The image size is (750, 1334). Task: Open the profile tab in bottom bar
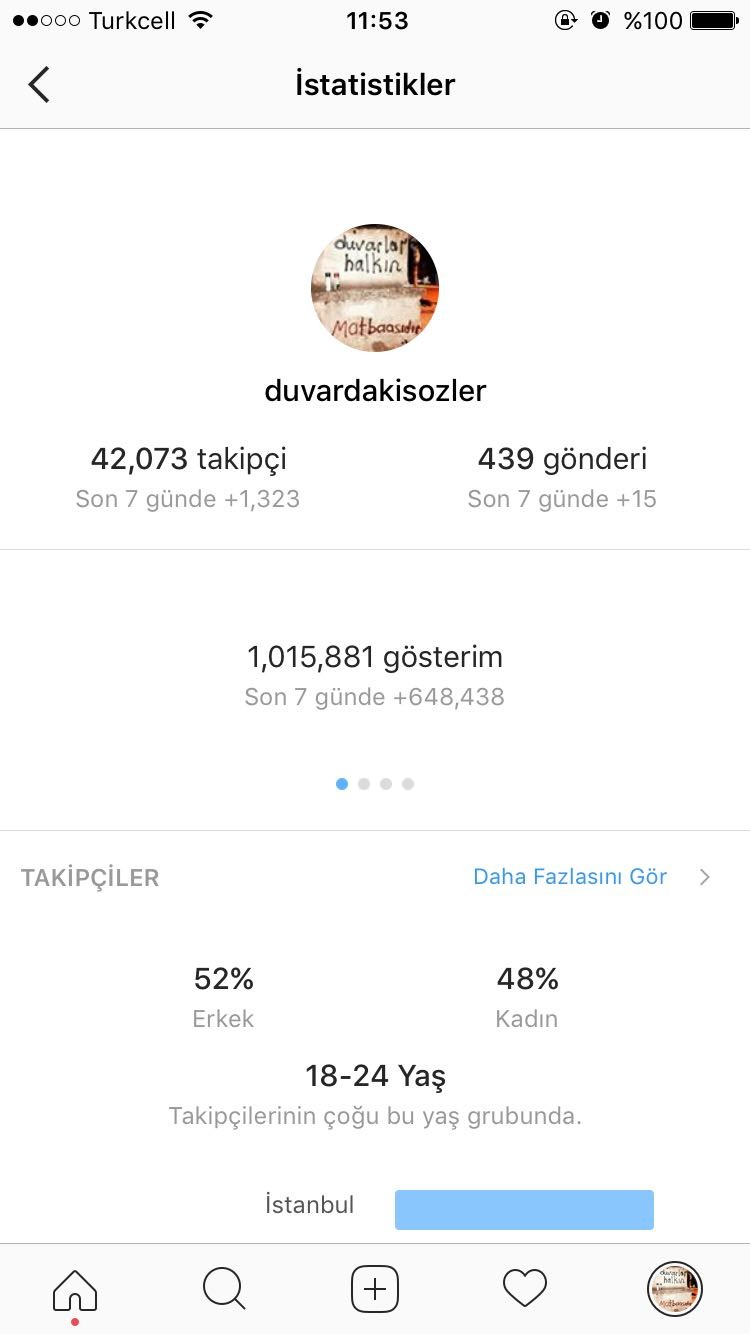click(x=675, y=1288)
